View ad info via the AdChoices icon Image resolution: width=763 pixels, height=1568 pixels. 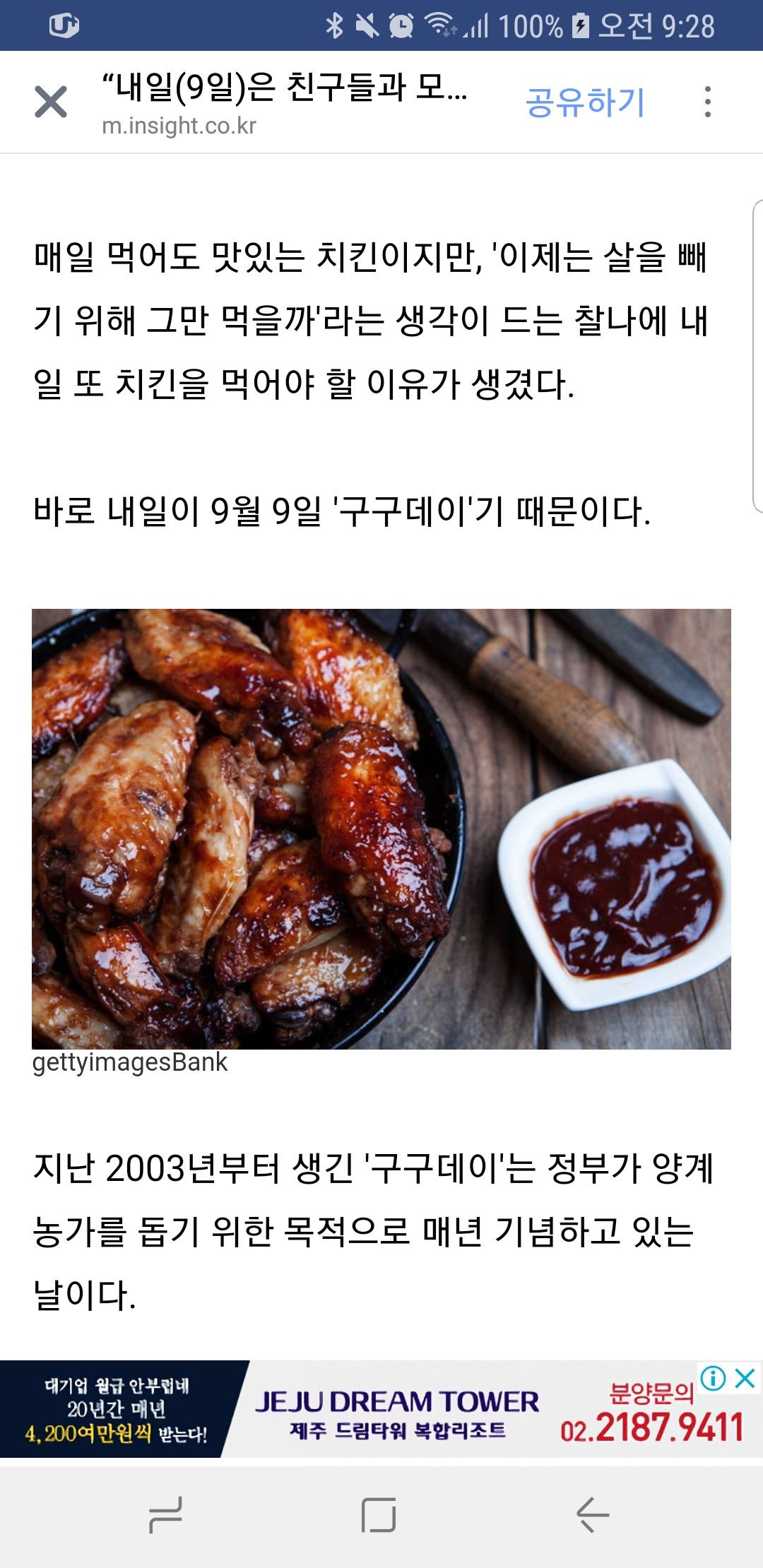click(713, 1378)
